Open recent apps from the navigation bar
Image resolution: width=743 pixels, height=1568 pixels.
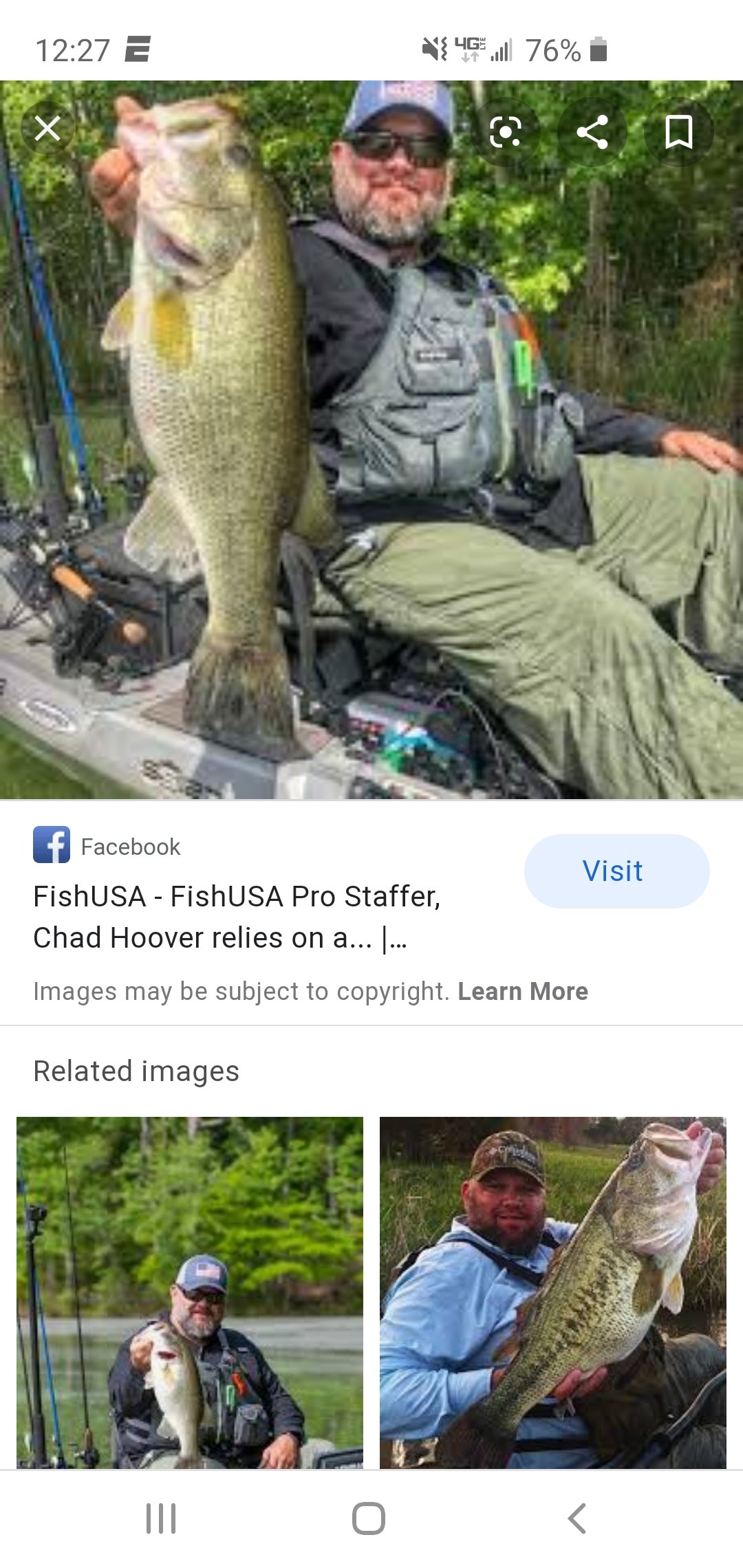pyautogui.click(x=161, y=1518)
